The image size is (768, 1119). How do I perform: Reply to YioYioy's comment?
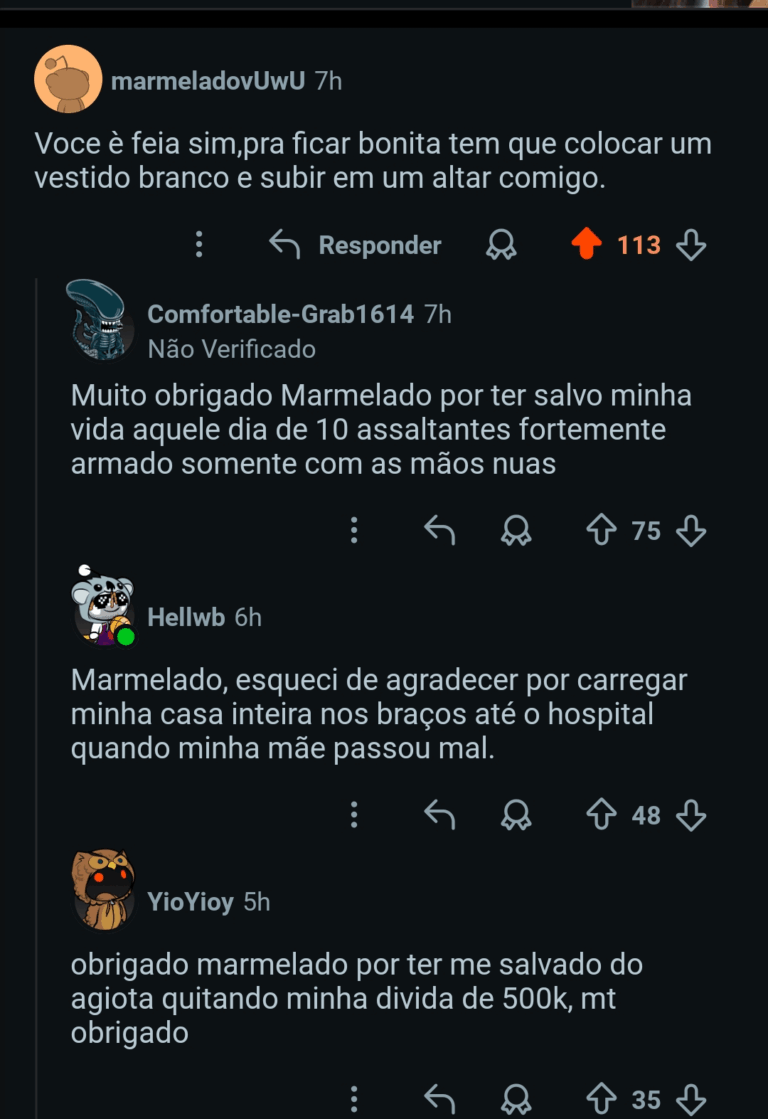440,1100
